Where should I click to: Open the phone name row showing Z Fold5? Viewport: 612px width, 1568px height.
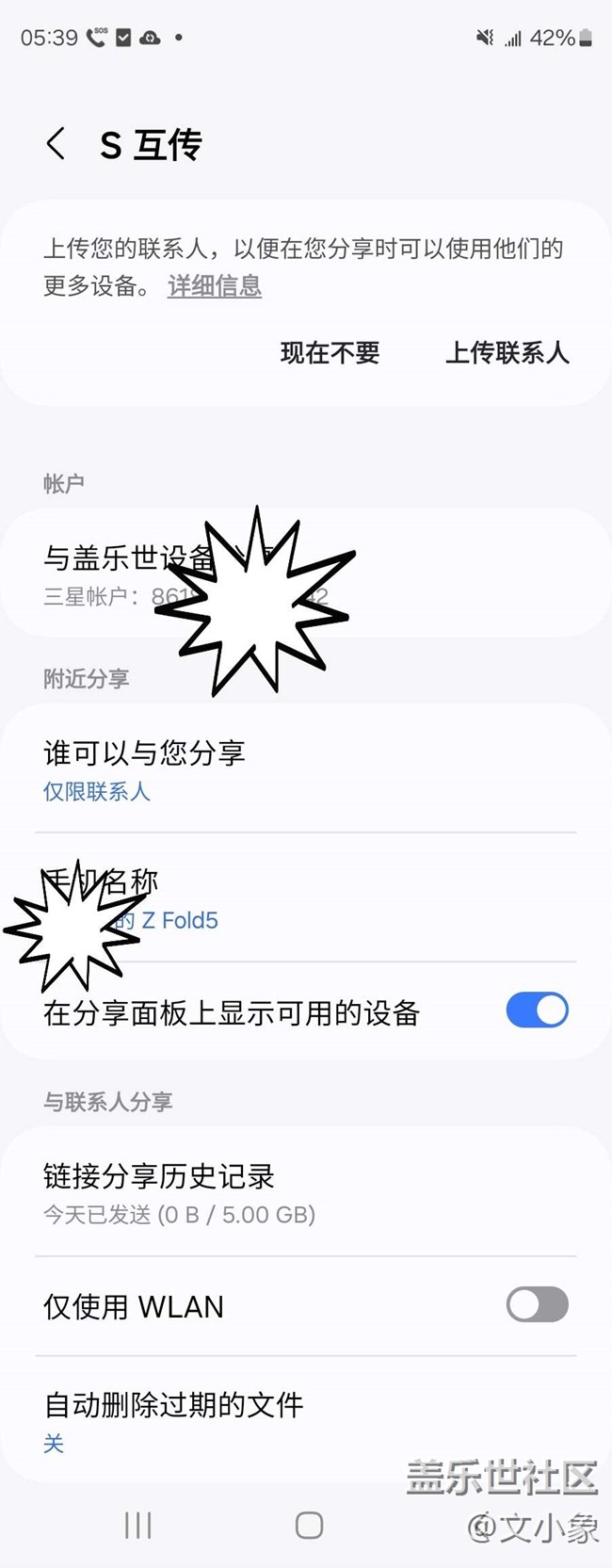click(306, 898)
